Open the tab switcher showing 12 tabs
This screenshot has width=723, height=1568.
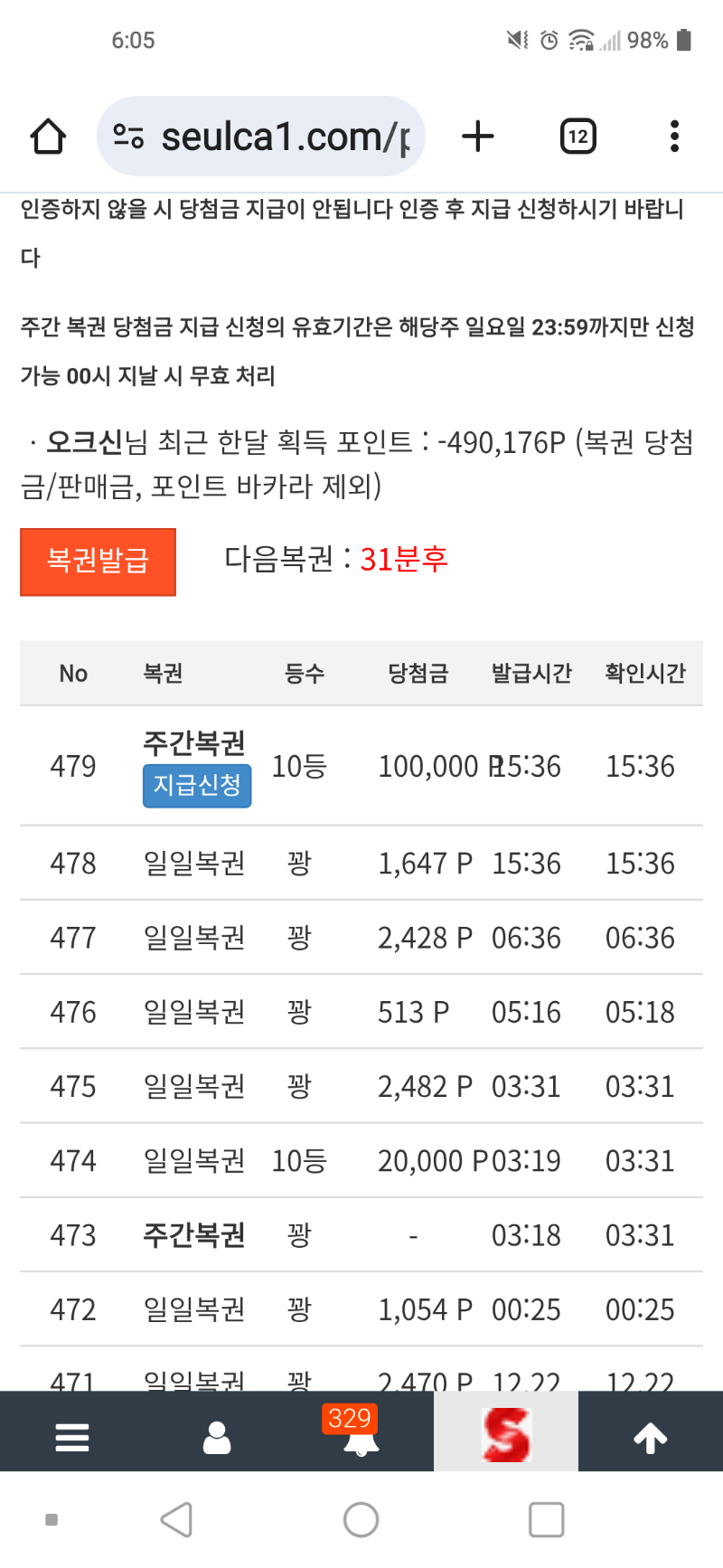pyautogui.click(x=577, y=137)
